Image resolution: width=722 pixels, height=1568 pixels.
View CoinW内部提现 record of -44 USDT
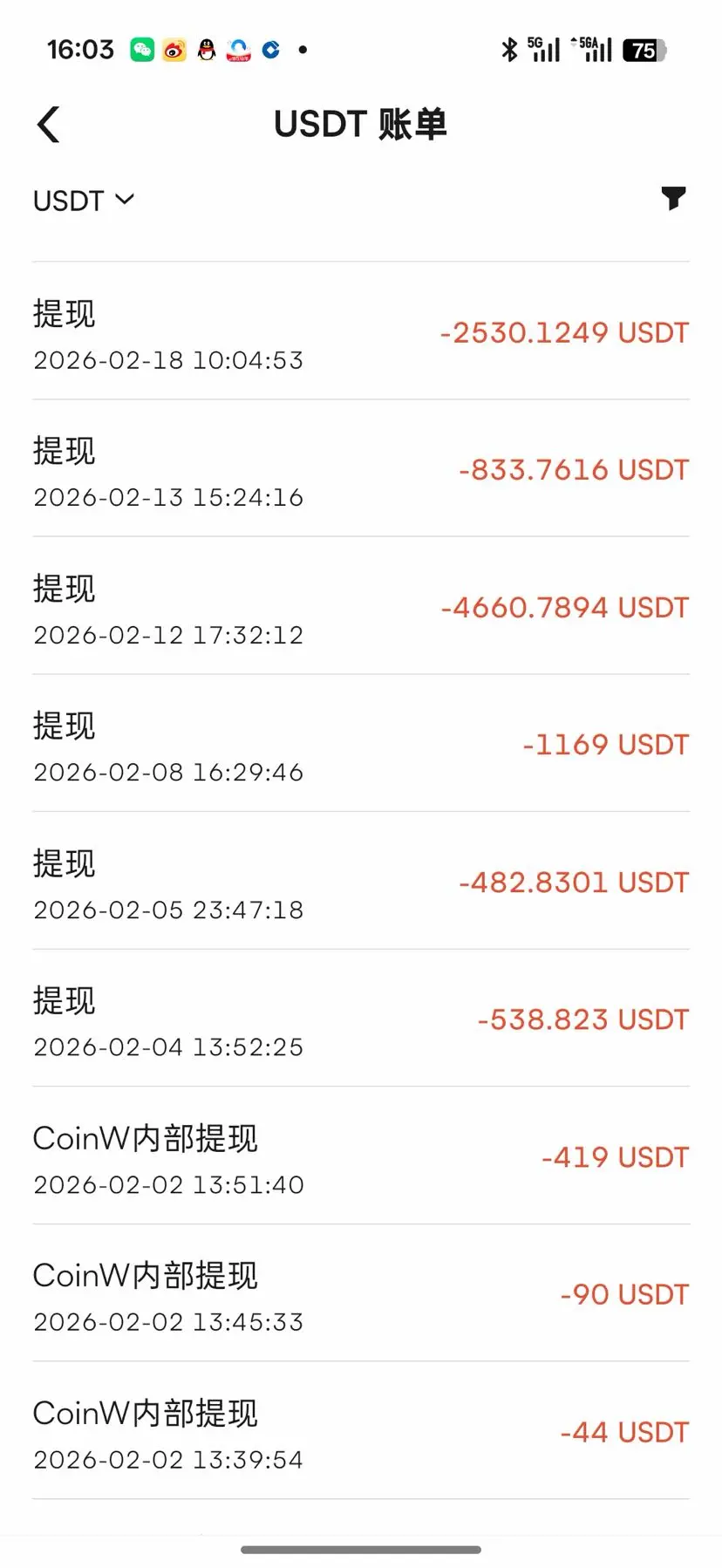(x=361, y=1432)
